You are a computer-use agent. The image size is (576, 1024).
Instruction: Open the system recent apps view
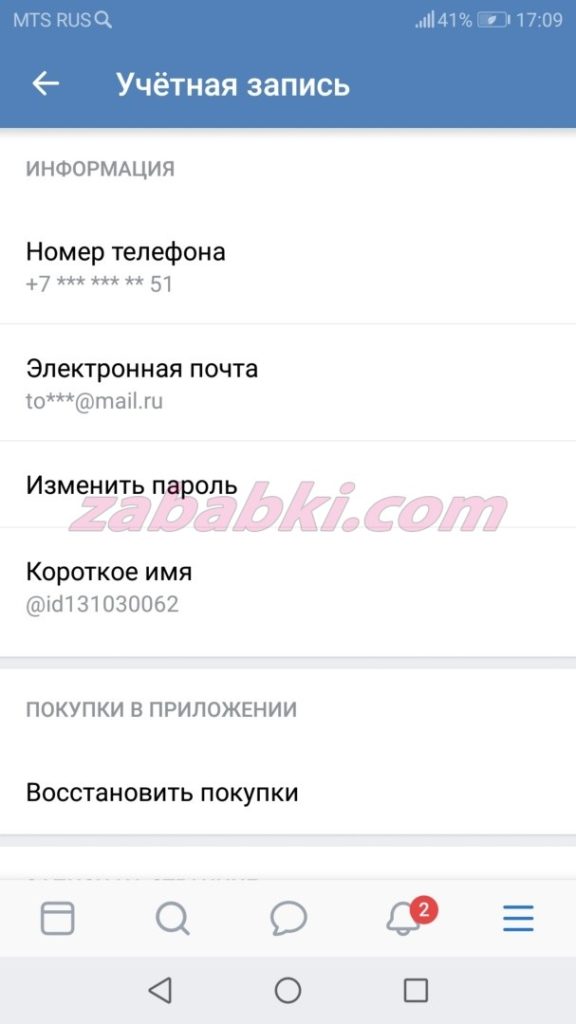pos(415,990)
